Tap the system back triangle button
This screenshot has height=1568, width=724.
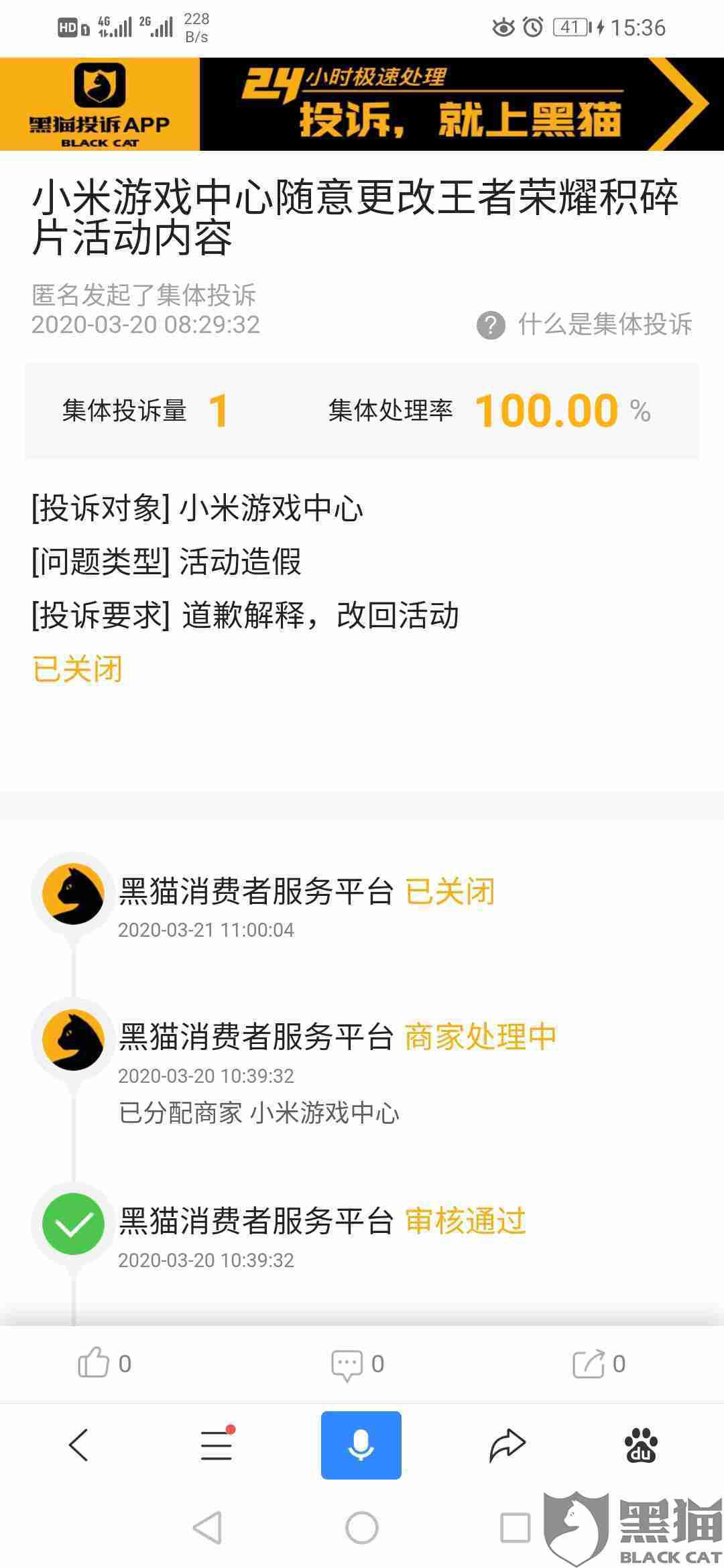[x=207, y=1528]
